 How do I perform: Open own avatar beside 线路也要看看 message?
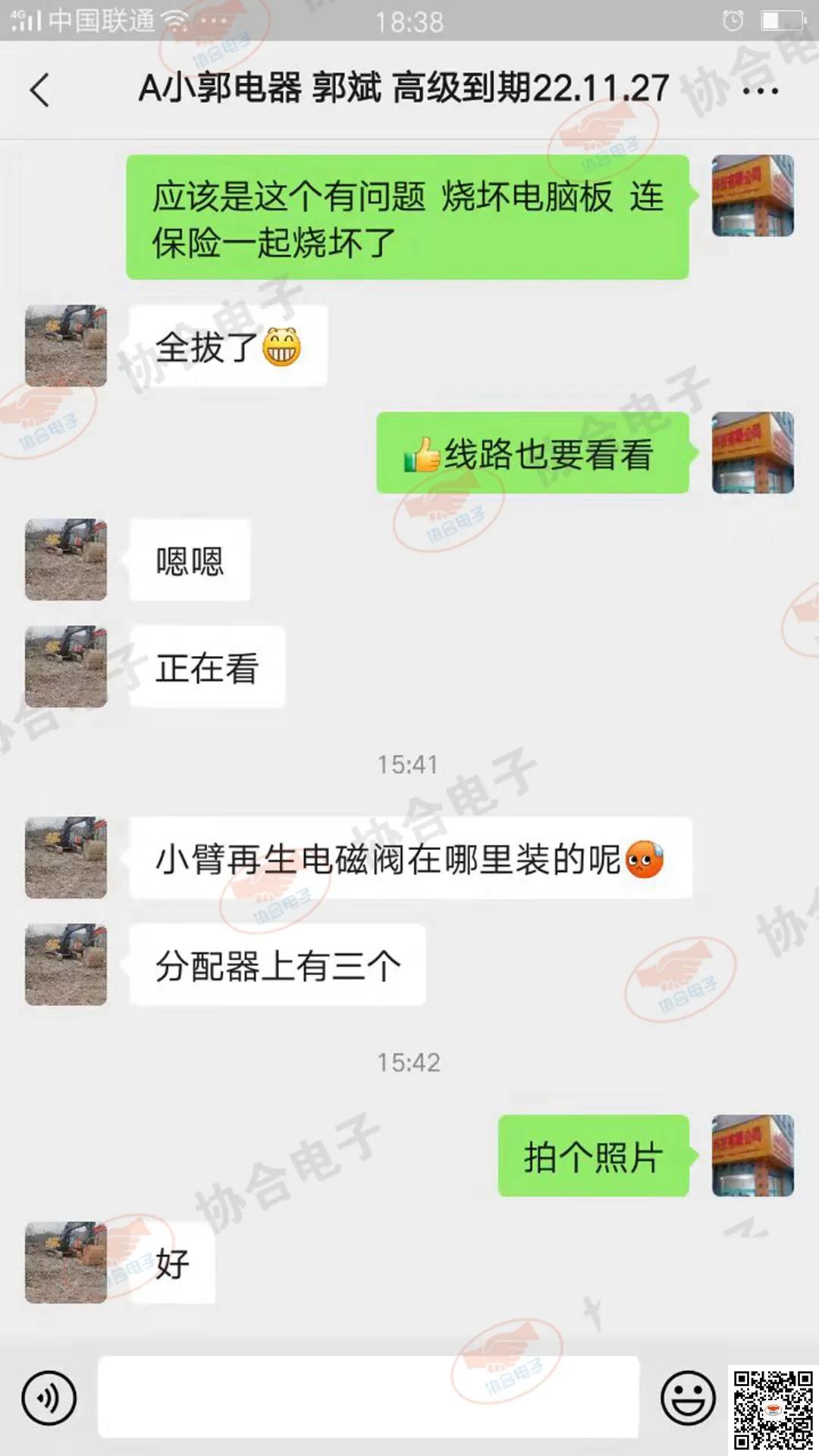pyautogui.click(x=752, y=453)
